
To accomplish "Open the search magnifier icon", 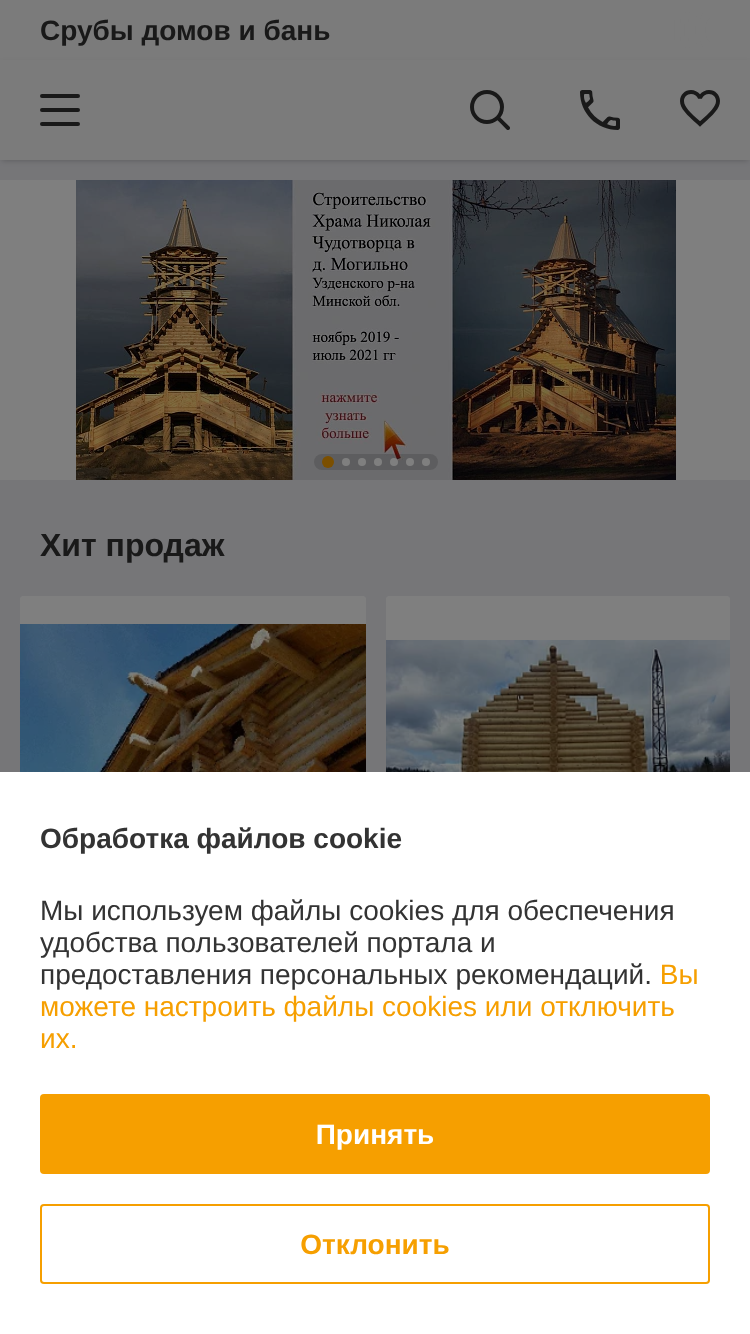I will click(x=490, y=110).
